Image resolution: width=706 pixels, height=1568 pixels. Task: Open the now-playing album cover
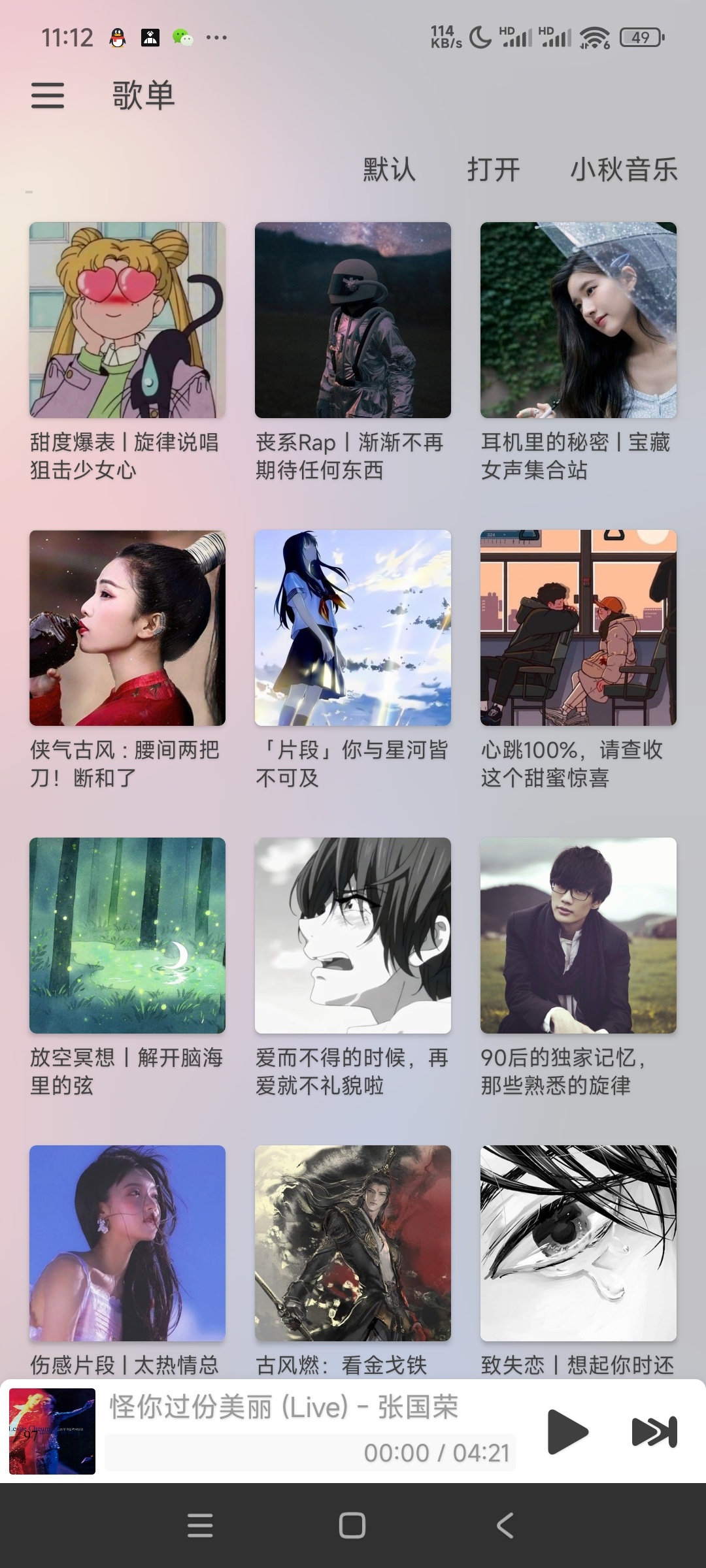tap(52, 1431)
